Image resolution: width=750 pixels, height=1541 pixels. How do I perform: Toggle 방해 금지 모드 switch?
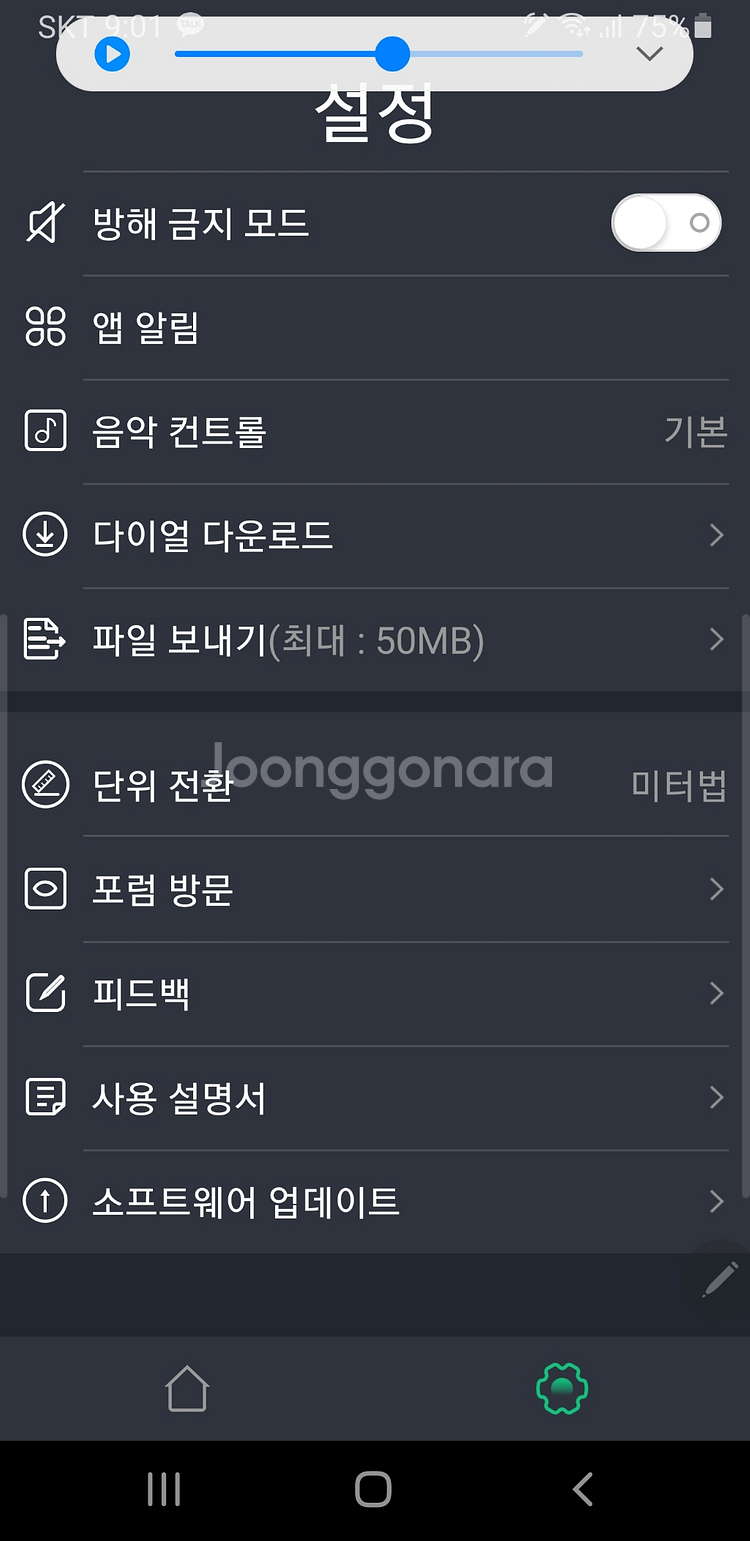coord(666,222)
